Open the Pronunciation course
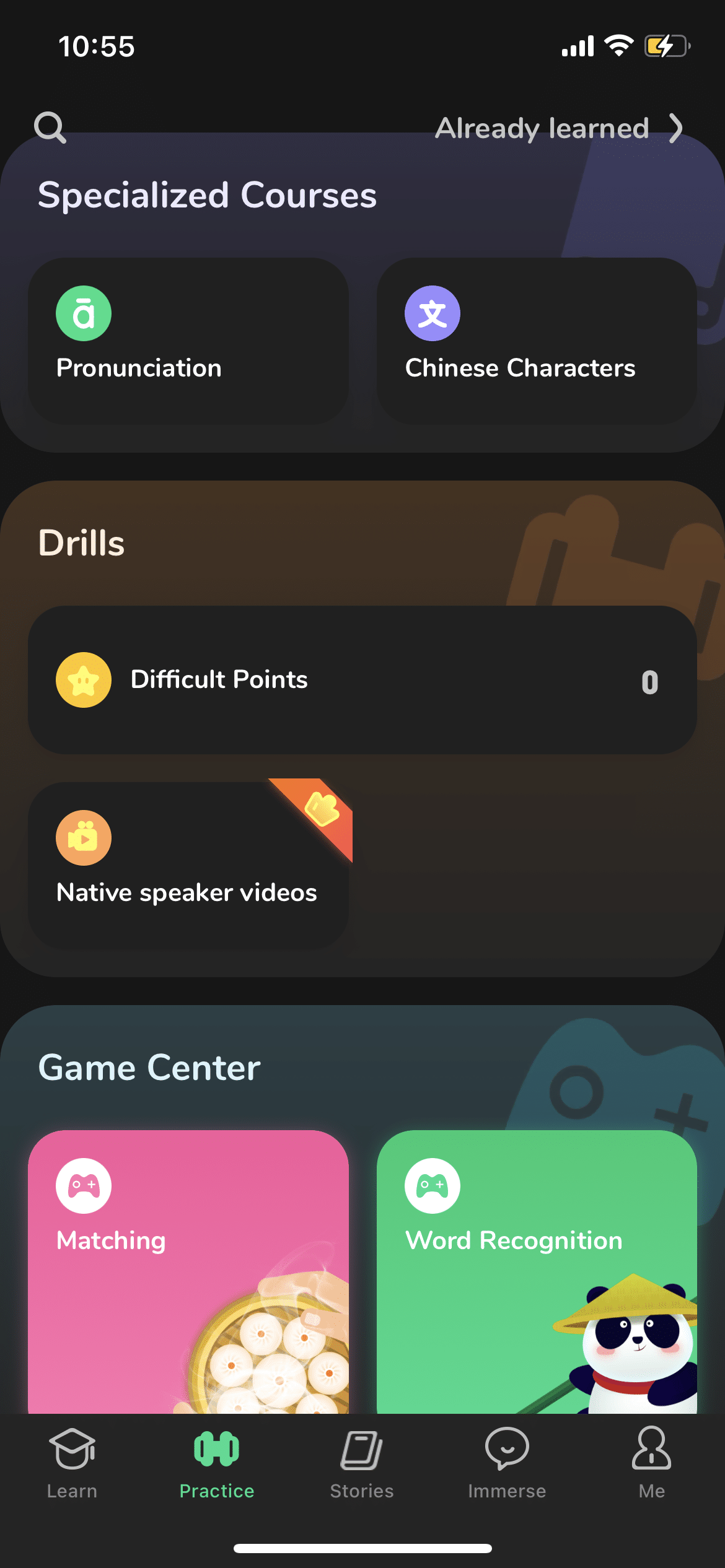The image size is (725, 1568). click(x=188, y=341)
